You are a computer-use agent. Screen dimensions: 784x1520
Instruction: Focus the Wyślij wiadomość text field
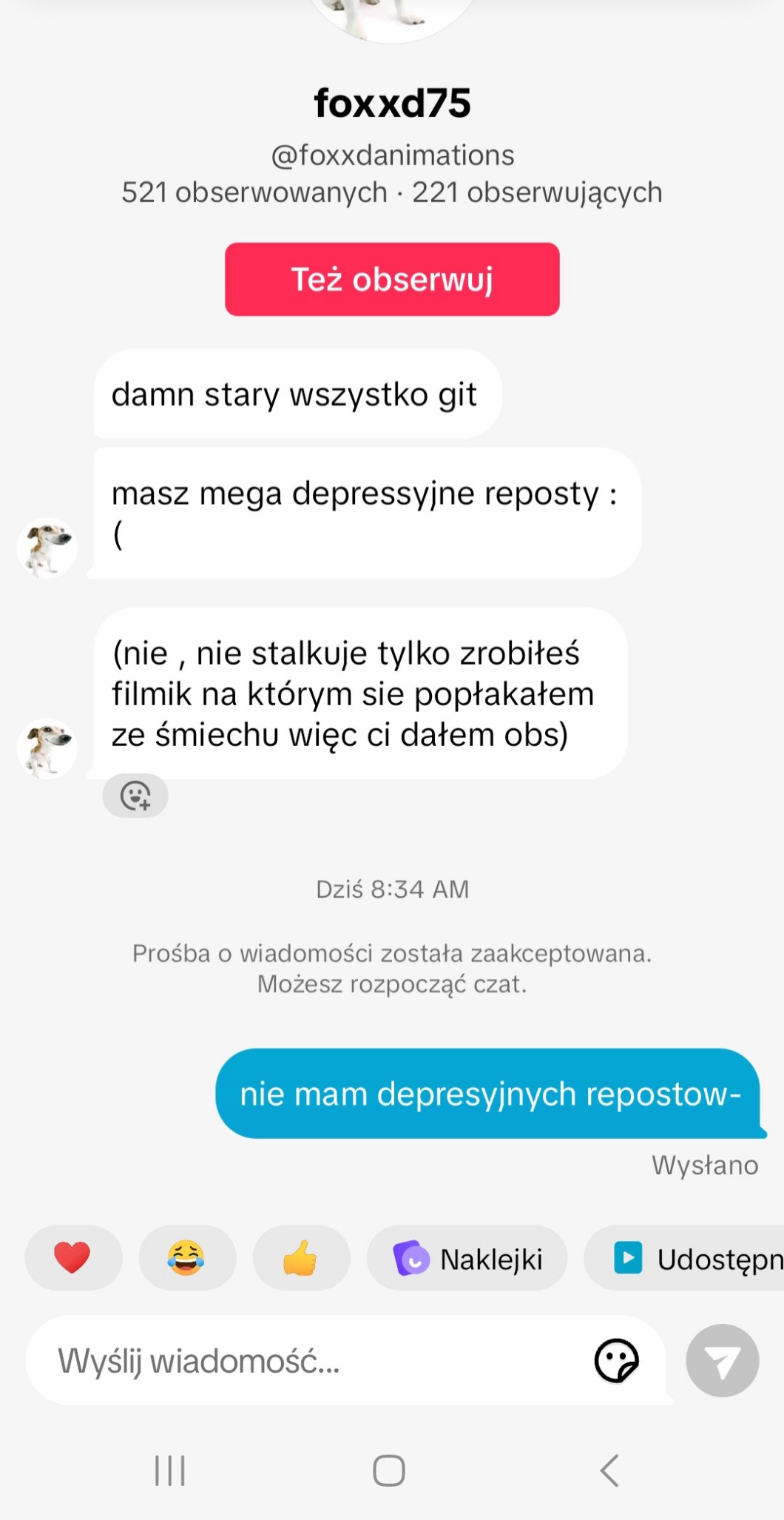(303, 1360)
